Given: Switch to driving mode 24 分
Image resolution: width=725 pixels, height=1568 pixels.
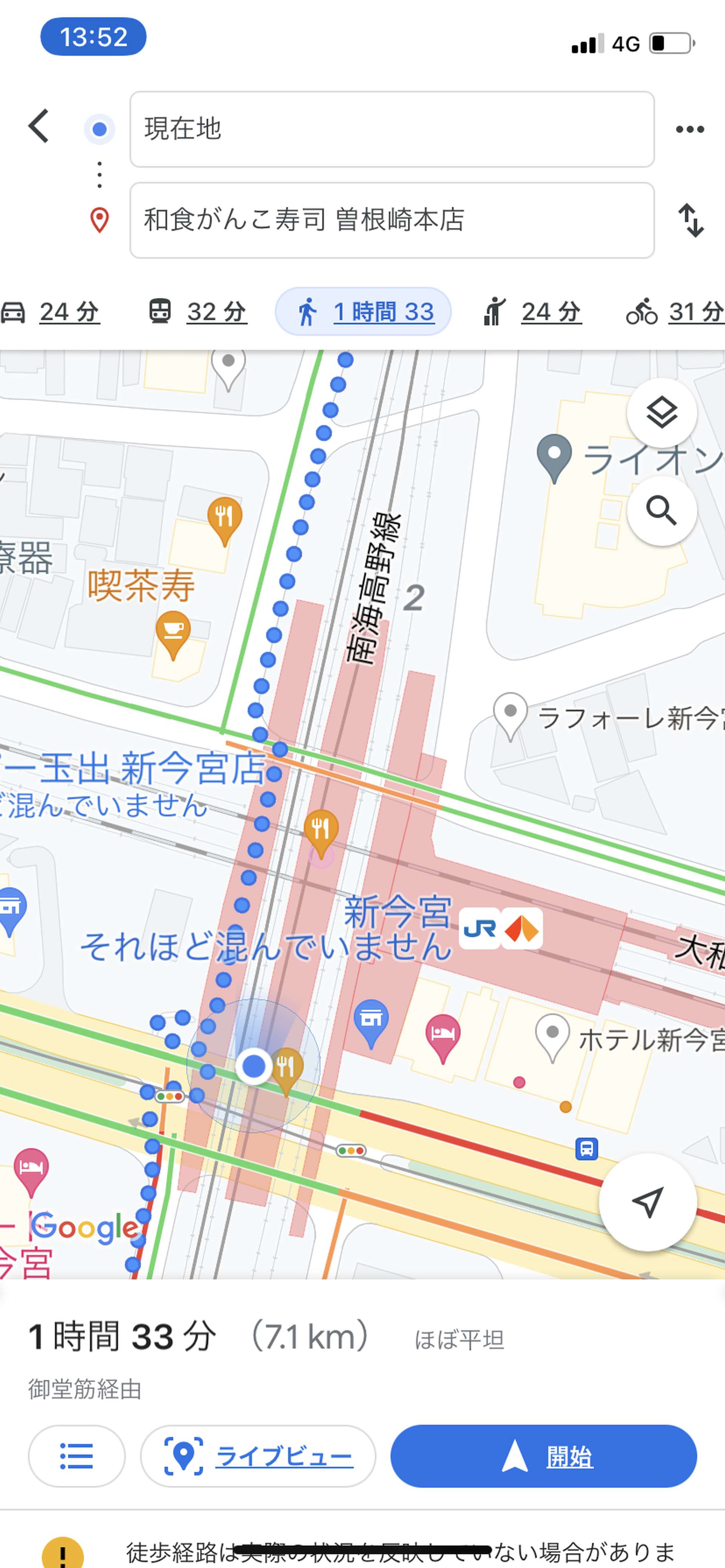Looking at the screenshot, I should (x=51, y=312).
